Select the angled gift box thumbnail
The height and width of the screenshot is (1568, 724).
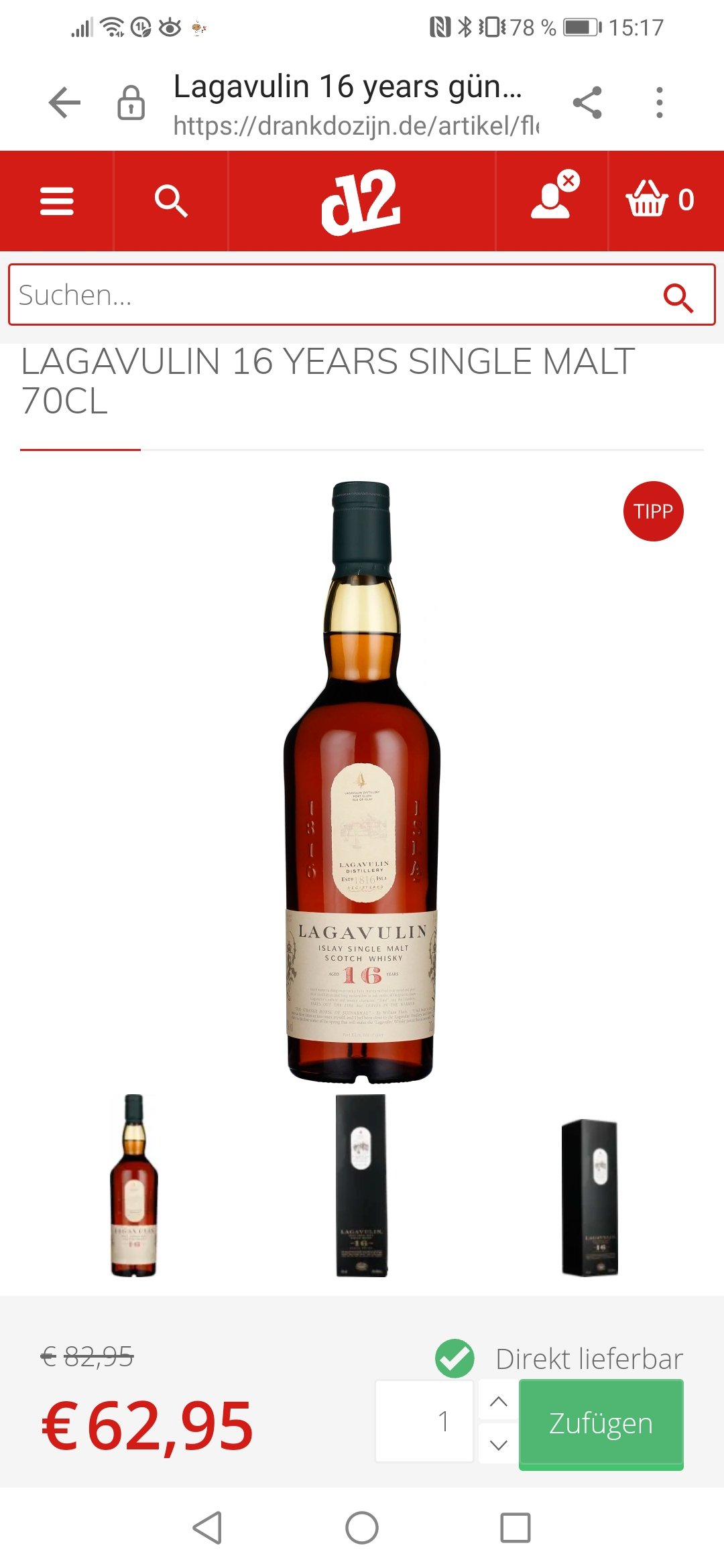590,1197
